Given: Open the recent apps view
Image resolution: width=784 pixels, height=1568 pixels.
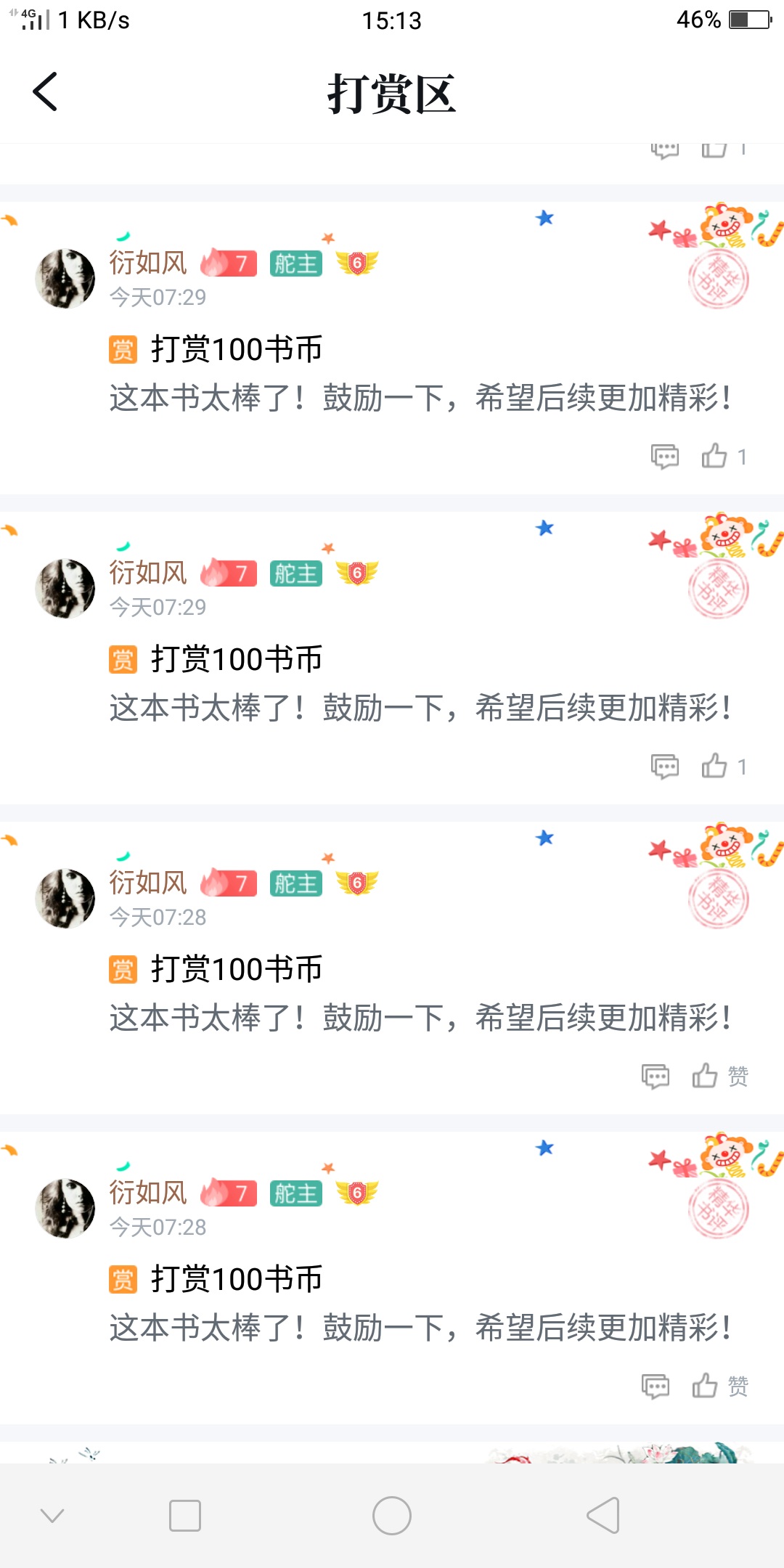Looking at the screenshot, I should tap(184, 1516).
